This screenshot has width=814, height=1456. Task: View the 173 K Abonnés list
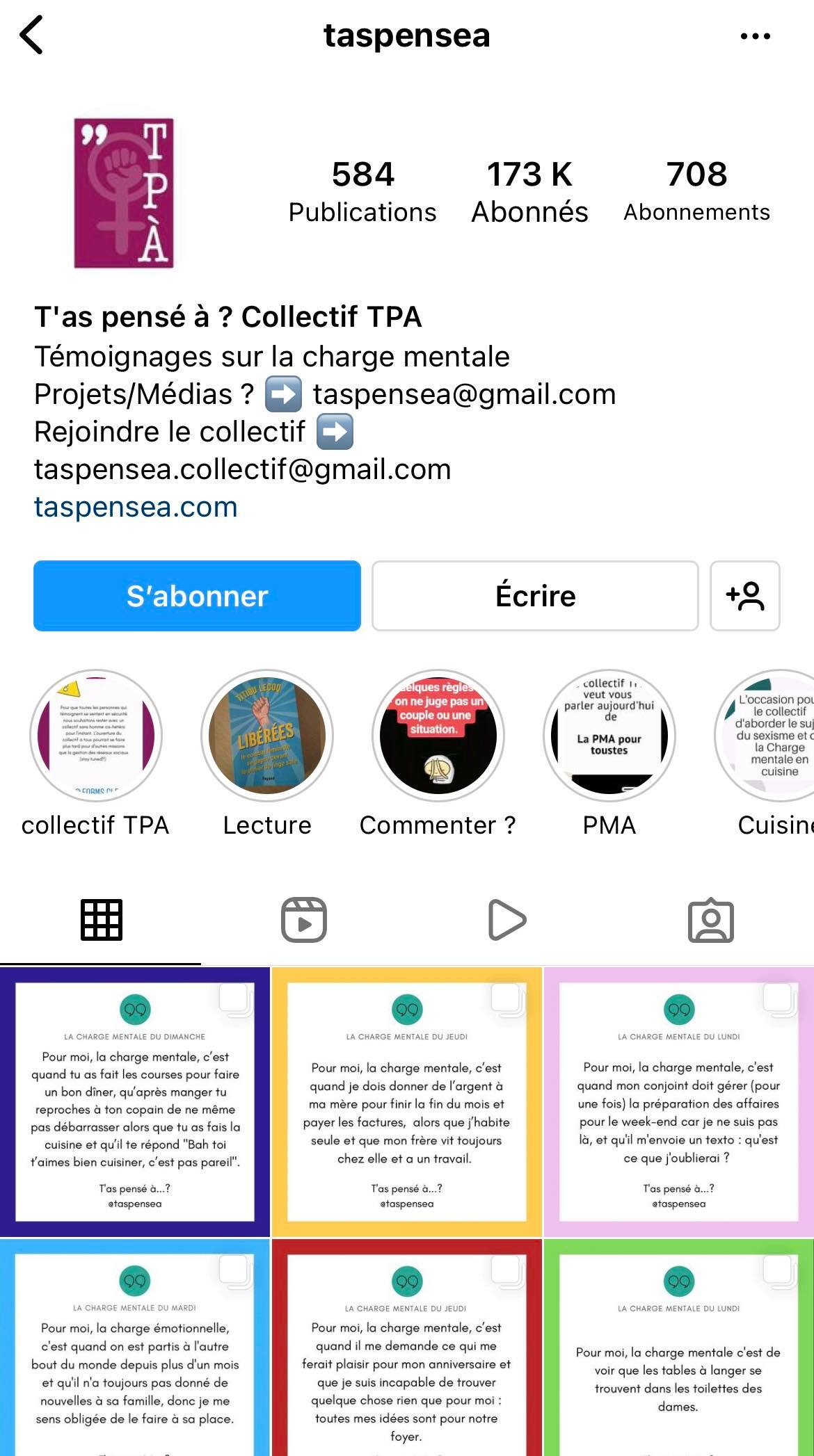[529, 191]
